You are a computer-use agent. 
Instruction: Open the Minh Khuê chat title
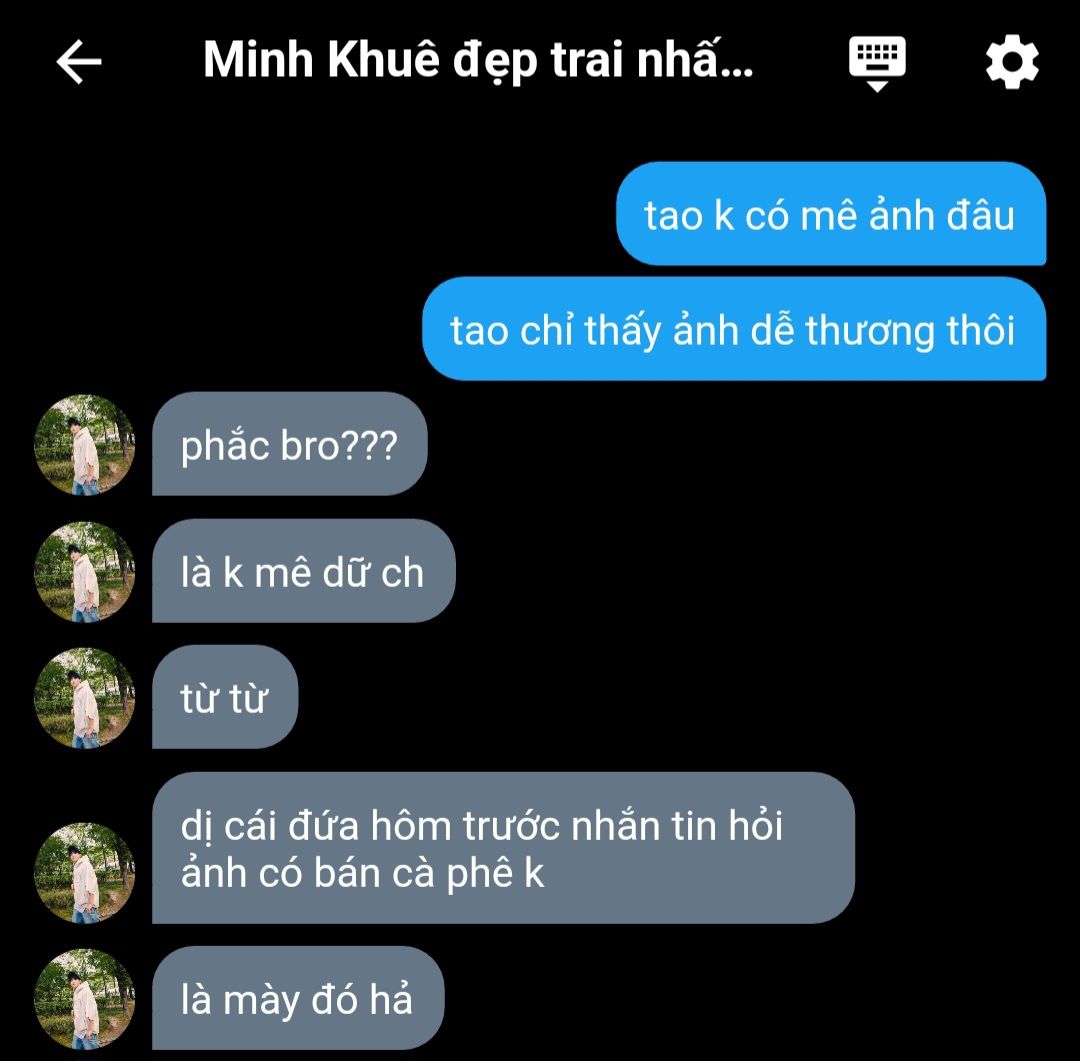(478, 62)
